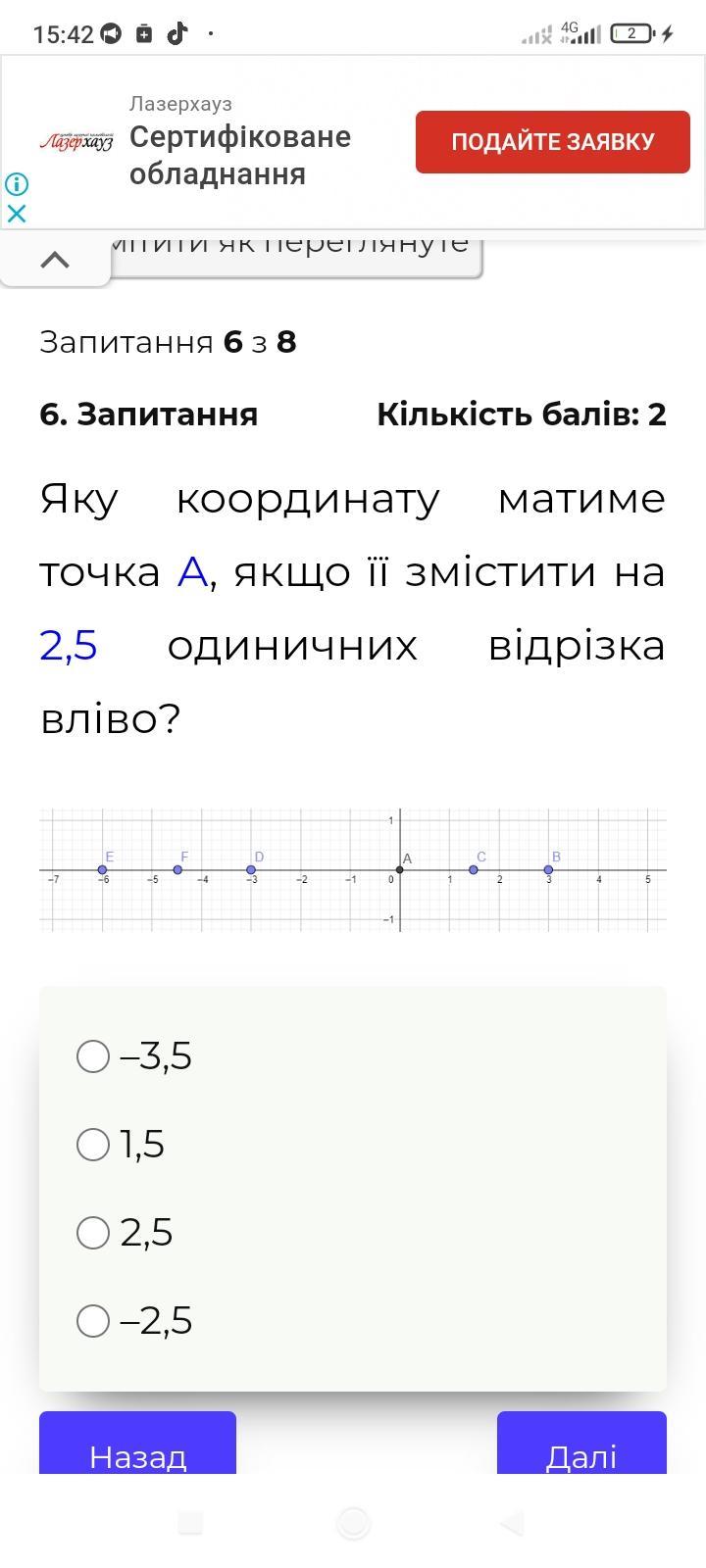Open the Лазерхауз ad banner
This screenshot has height=1568, width=706.
239,142
